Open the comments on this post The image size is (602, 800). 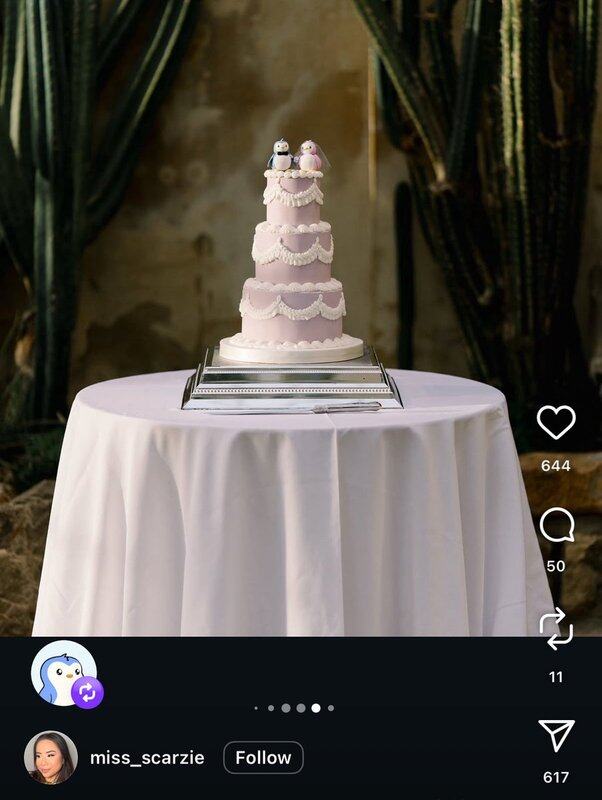pyautogui.click(x=556, y=525)
